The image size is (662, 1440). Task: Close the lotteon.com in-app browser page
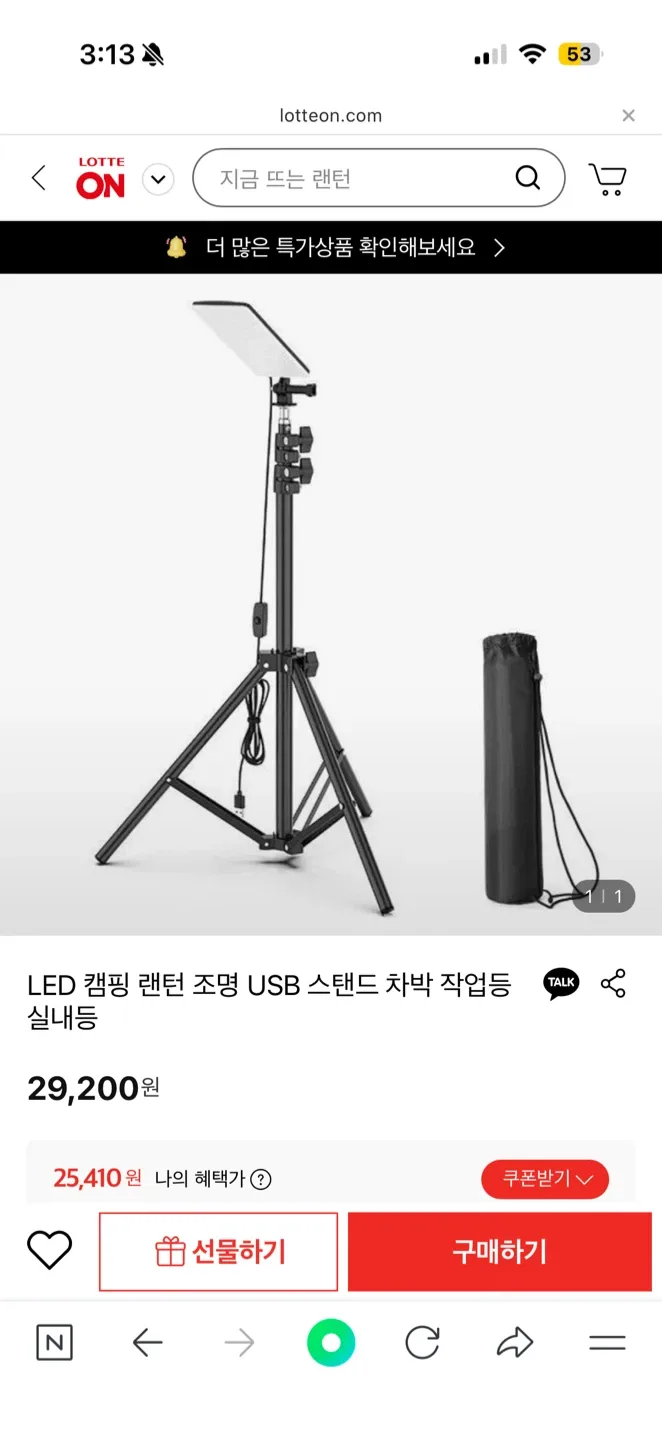click(628, 116)
